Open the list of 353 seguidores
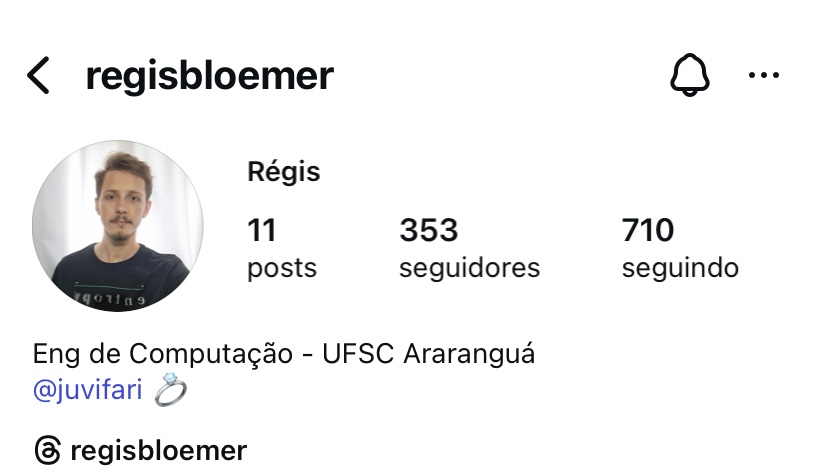This screenshot has height=469, width=828. click(468, 248)
